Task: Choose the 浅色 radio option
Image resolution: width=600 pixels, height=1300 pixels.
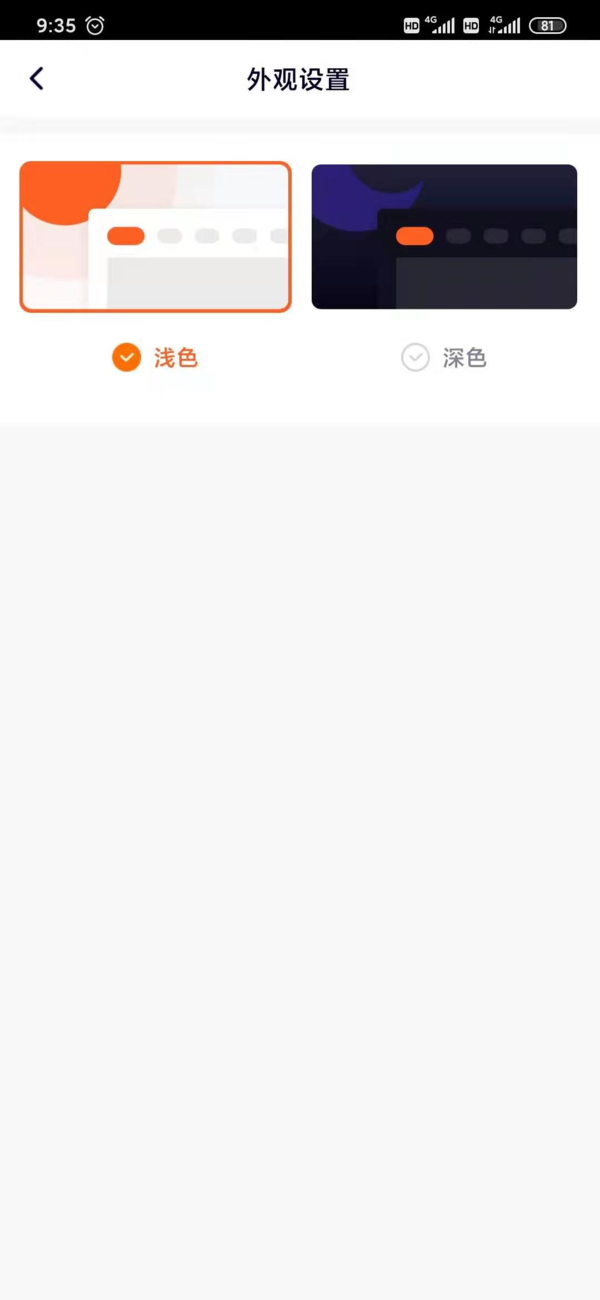Action: tap(127, 357)
